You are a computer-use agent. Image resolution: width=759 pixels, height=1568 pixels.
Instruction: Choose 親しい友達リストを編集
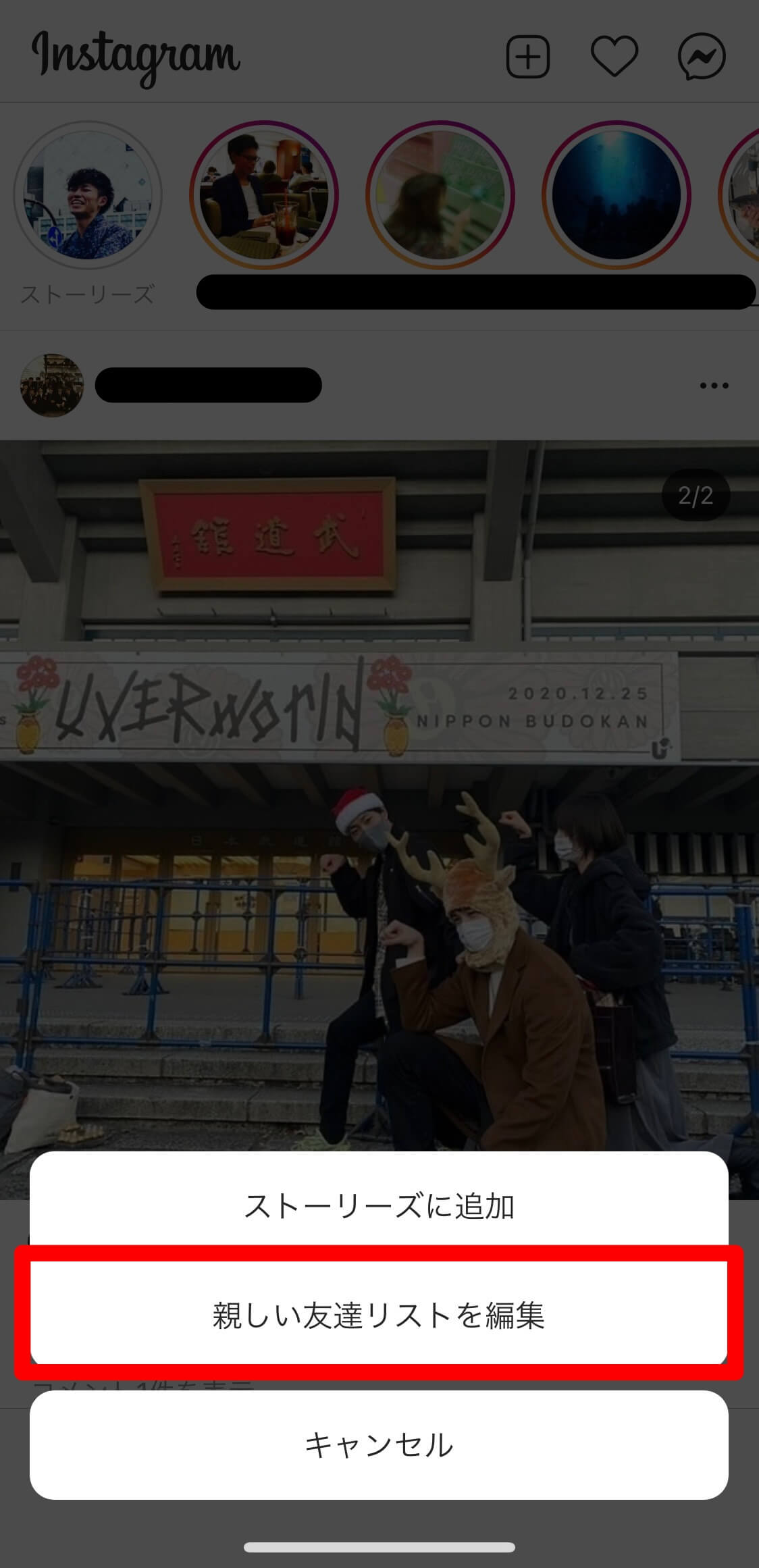point(379,1315)
